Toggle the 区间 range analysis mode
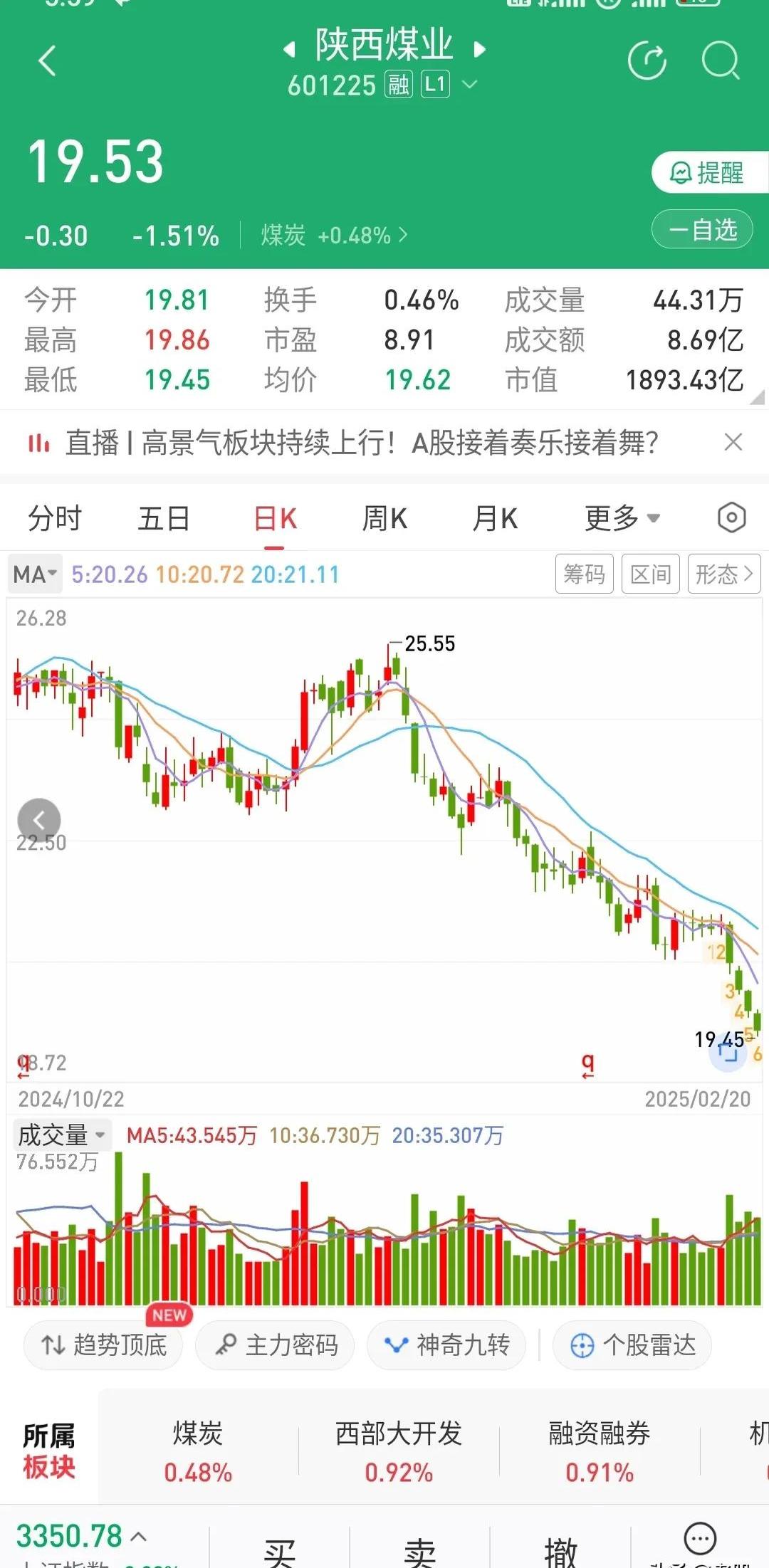Screen dimensions: 769x1568 tap(650, 574)
